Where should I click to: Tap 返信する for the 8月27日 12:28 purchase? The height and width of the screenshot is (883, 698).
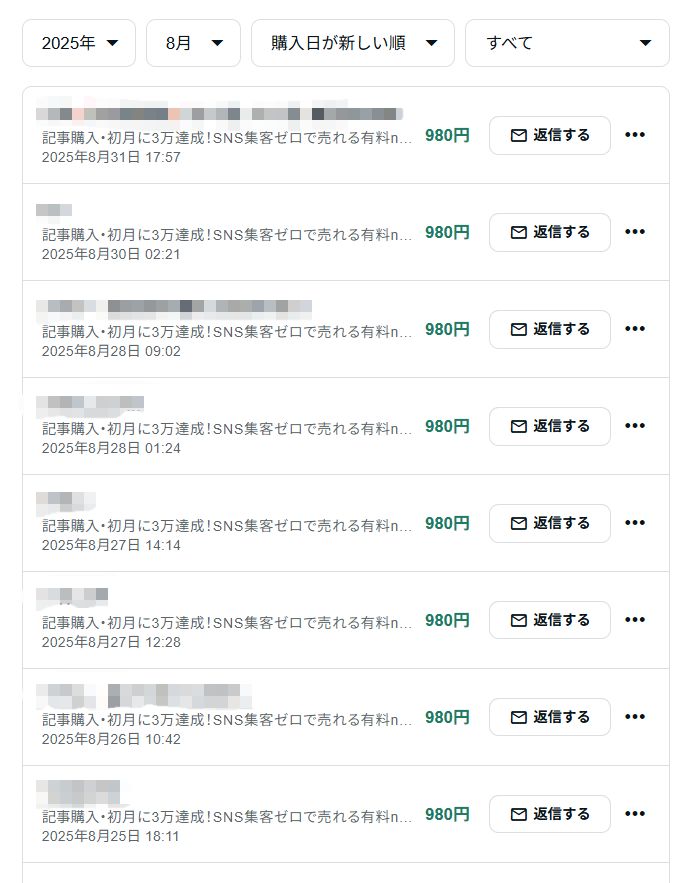point(549,620)
